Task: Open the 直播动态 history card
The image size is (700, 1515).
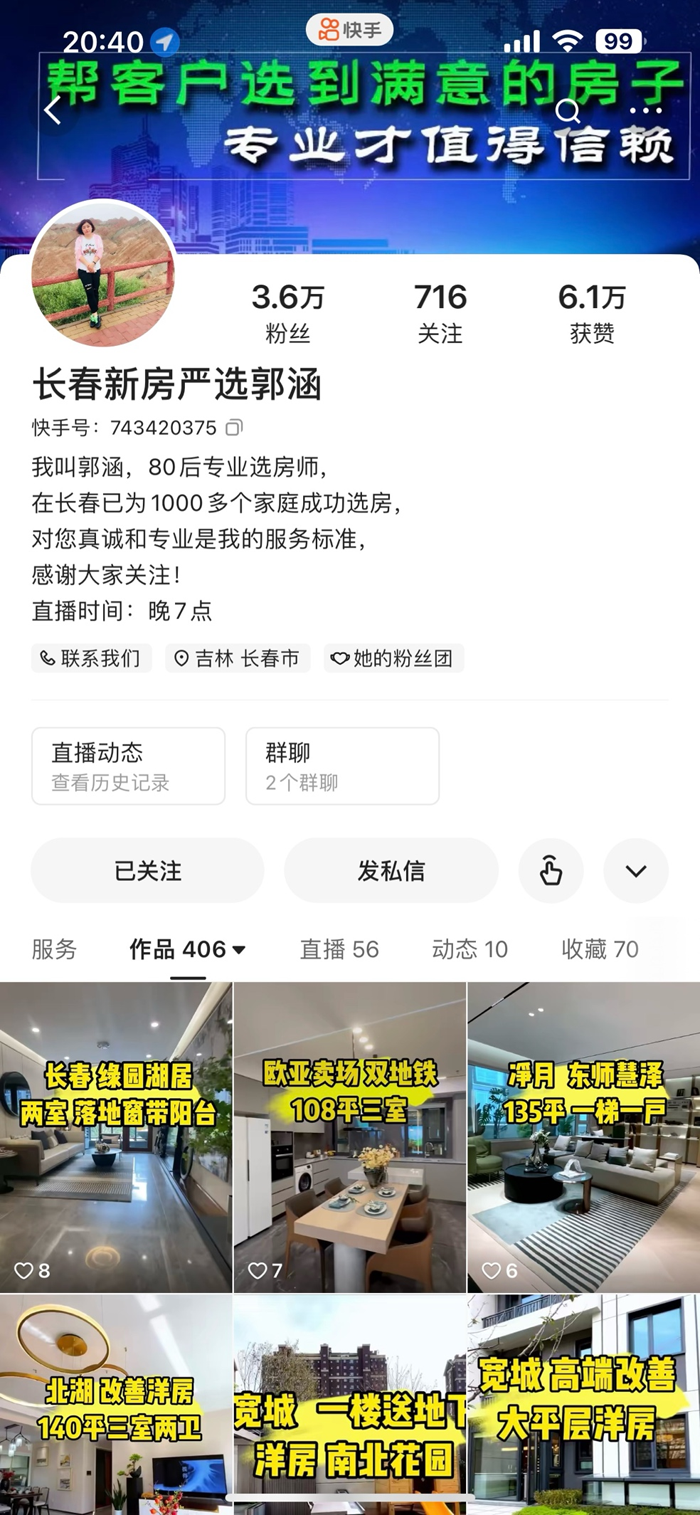Action: [128, 766]
